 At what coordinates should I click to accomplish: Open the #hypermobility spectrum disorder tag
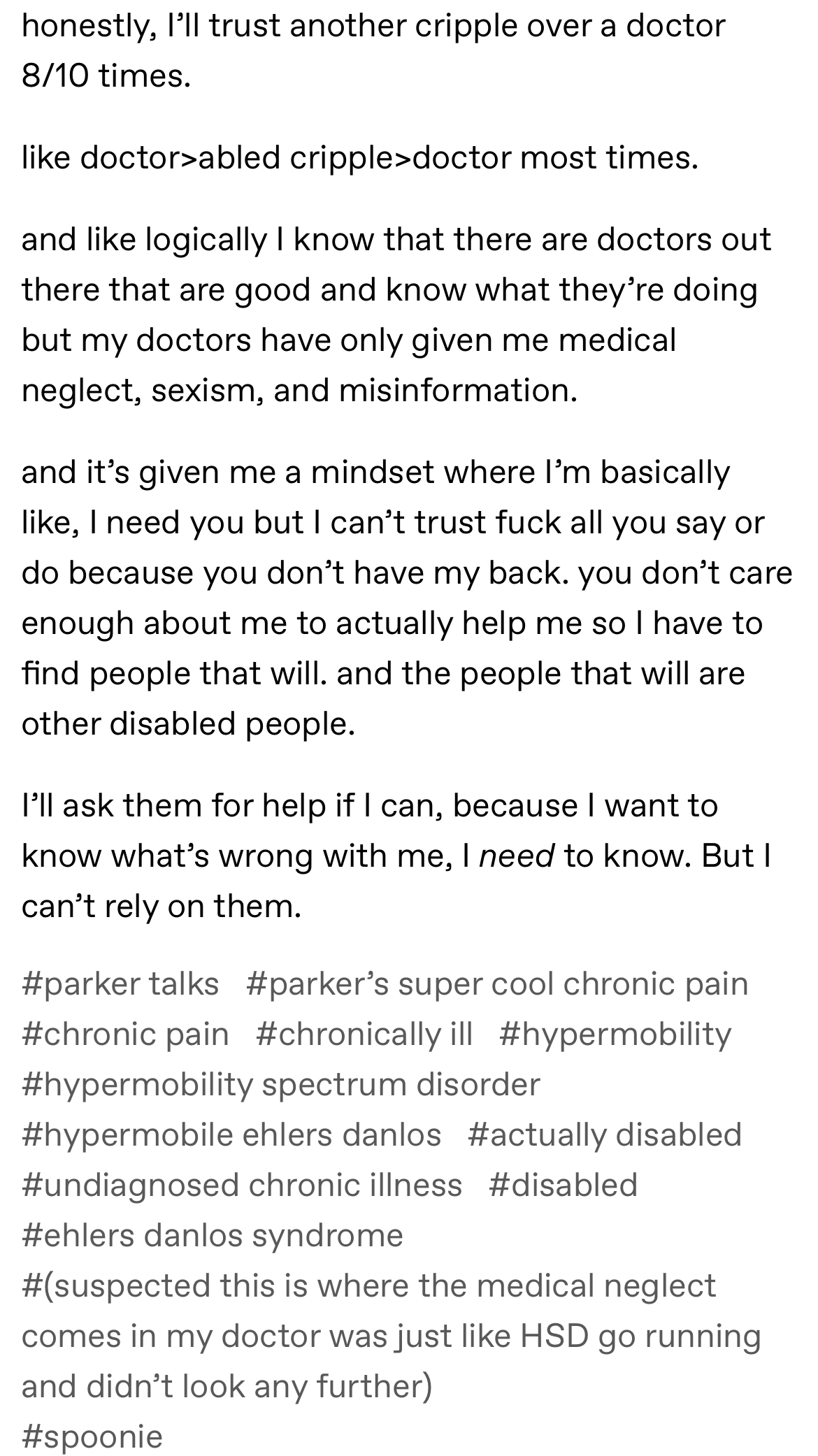(x=281, y=1085)
